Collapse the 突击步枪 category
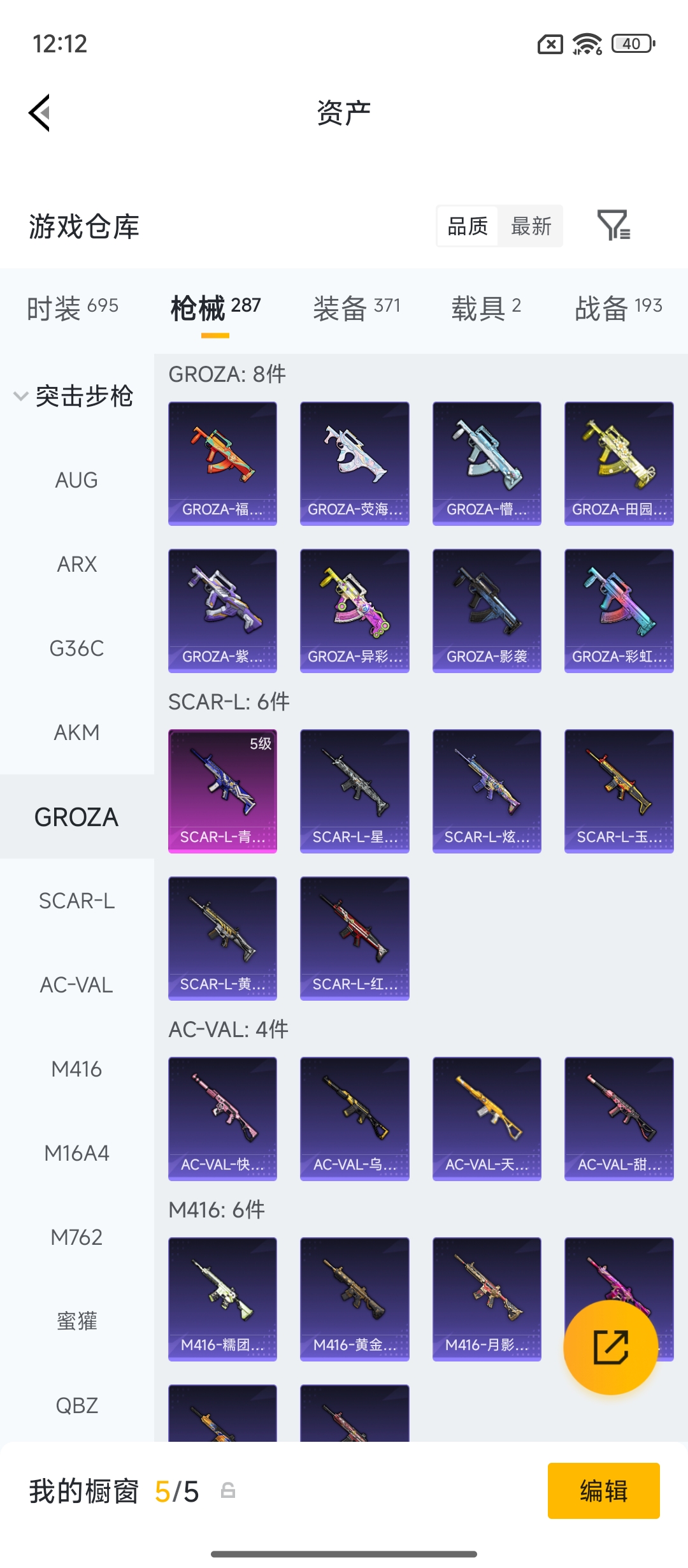The height and width of the screenshot is (1568, 688). click(x=73, y=396)
